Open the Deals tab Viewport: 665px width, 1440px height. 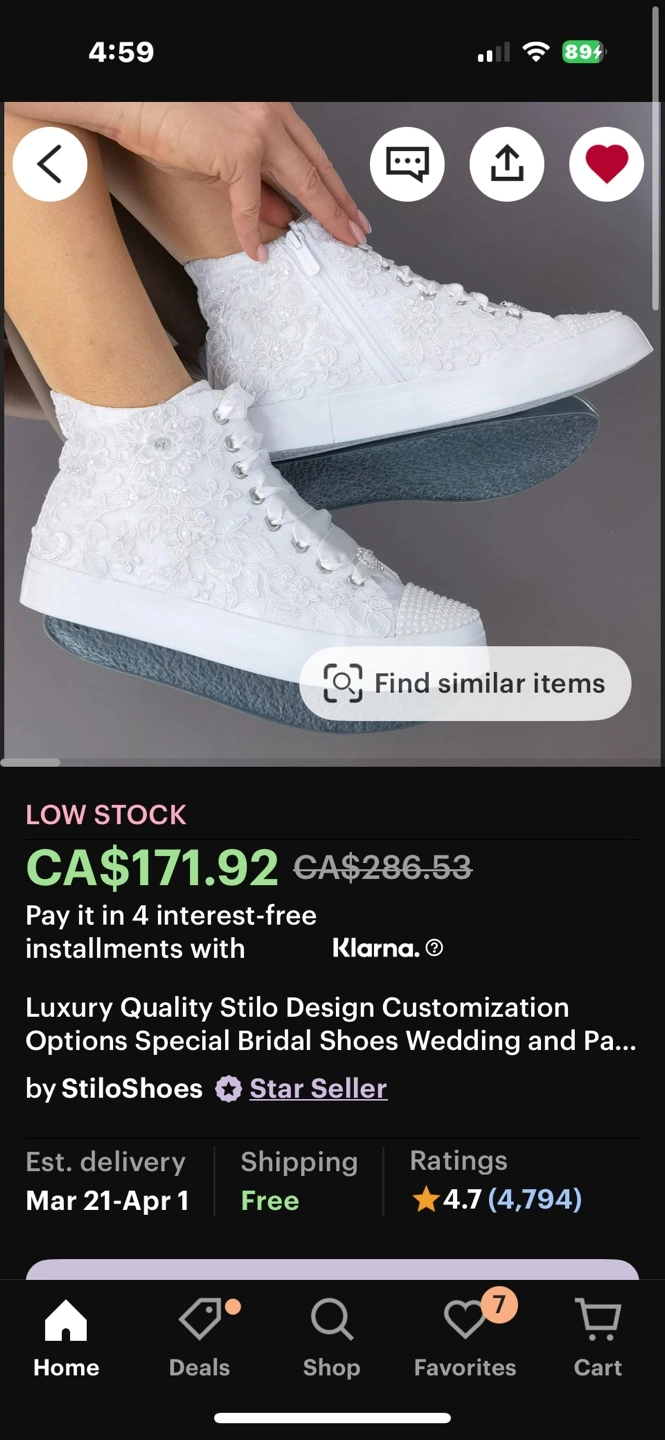pos(199,1338)
